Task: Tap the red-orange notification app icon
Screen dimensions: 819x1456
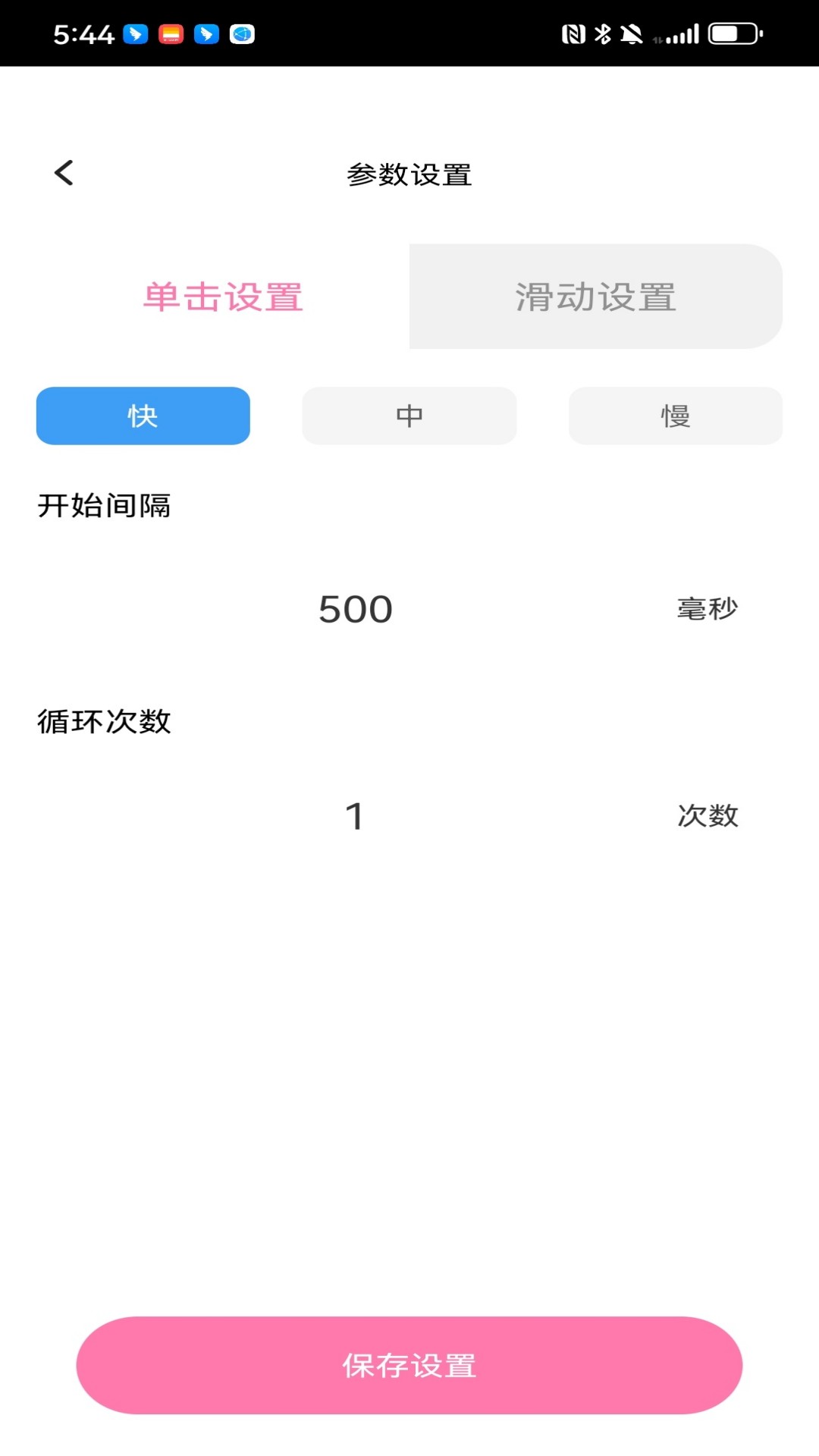Action: tap(169, 34)
